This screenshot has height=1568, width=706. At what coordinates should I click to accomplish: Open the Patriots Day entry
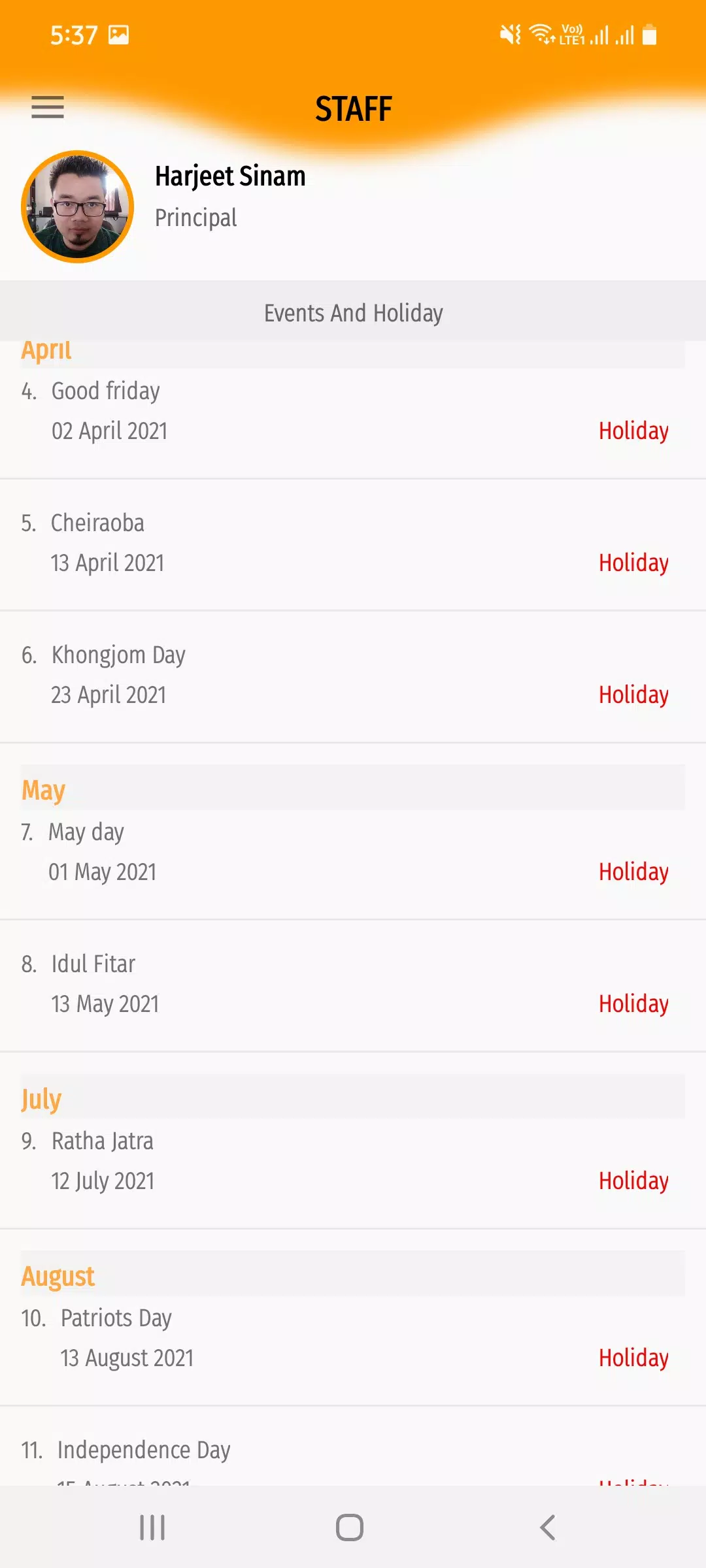[353, 1339]
